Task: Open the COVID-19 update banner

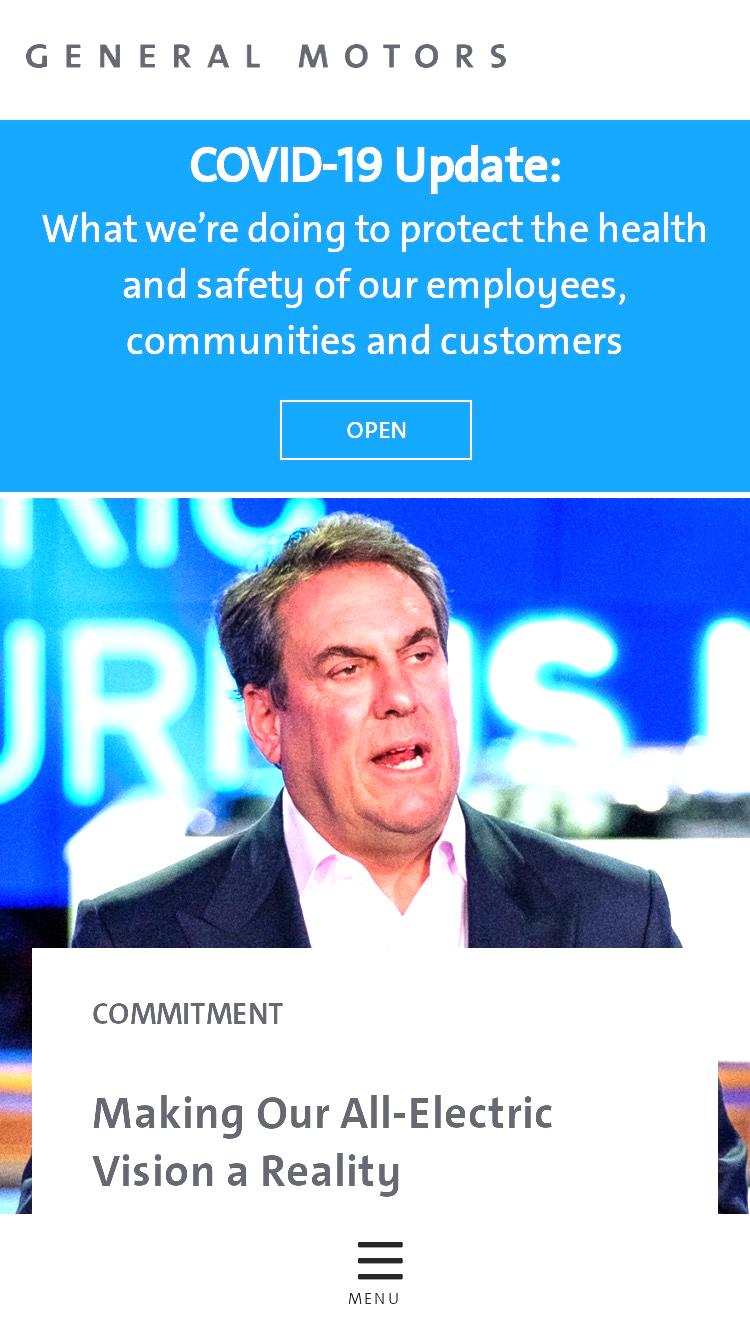Action: [x=375, y=430]
